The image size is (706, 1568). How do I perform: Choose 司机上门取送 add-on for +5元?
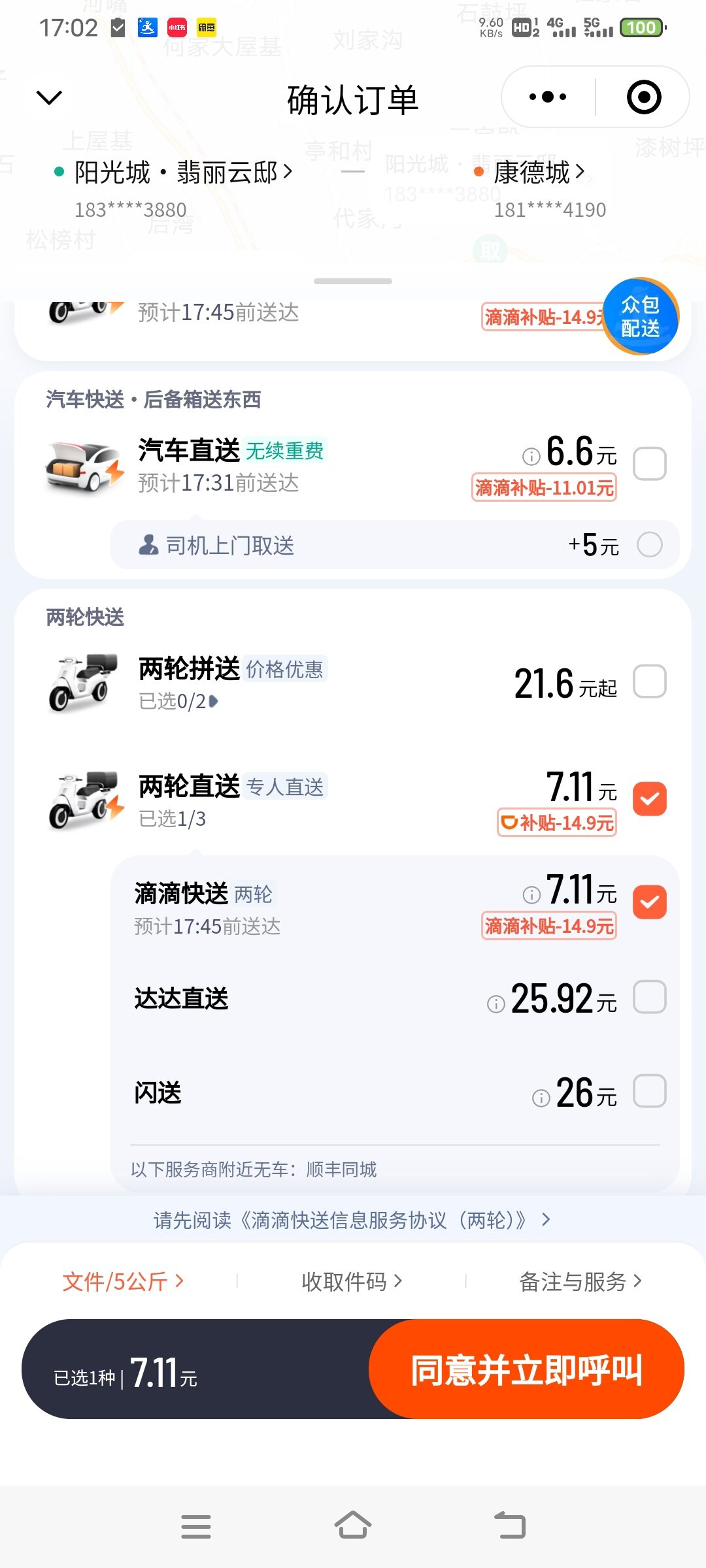(649, 544)
